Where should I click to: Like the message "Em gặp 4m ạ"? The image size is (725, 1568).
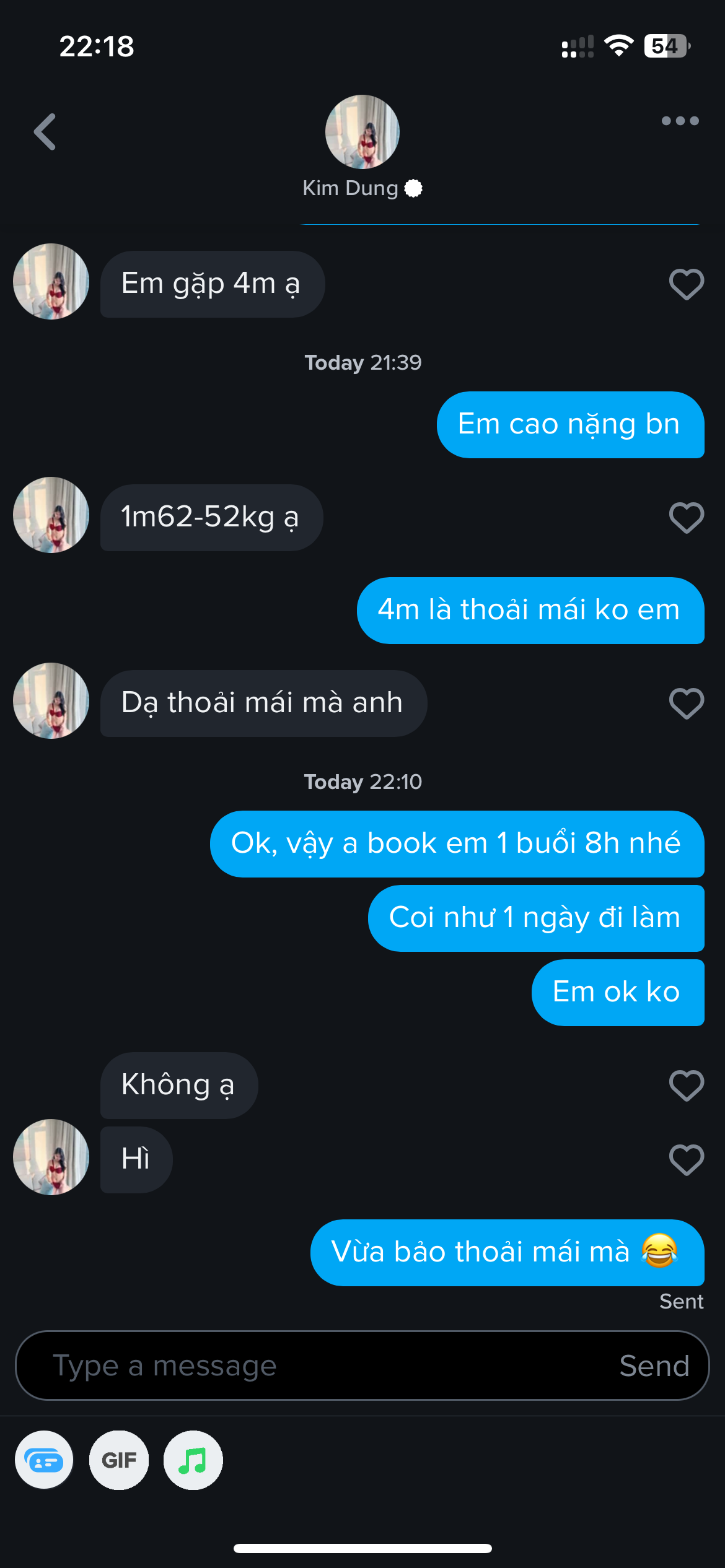(x=686, y=284)
